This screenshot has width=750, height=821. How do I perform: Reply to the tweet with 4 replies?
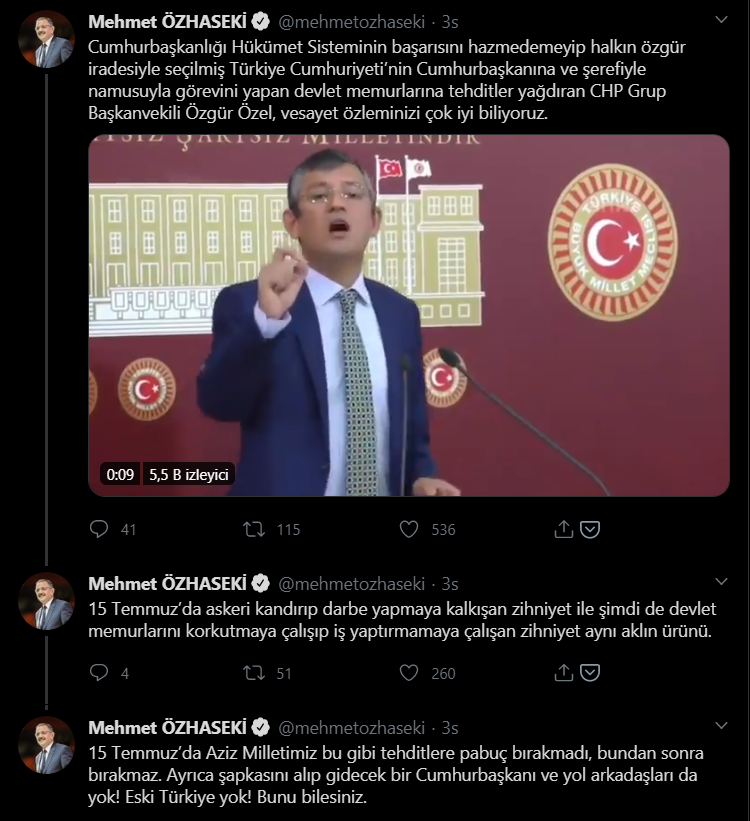[x=99, y=673]
